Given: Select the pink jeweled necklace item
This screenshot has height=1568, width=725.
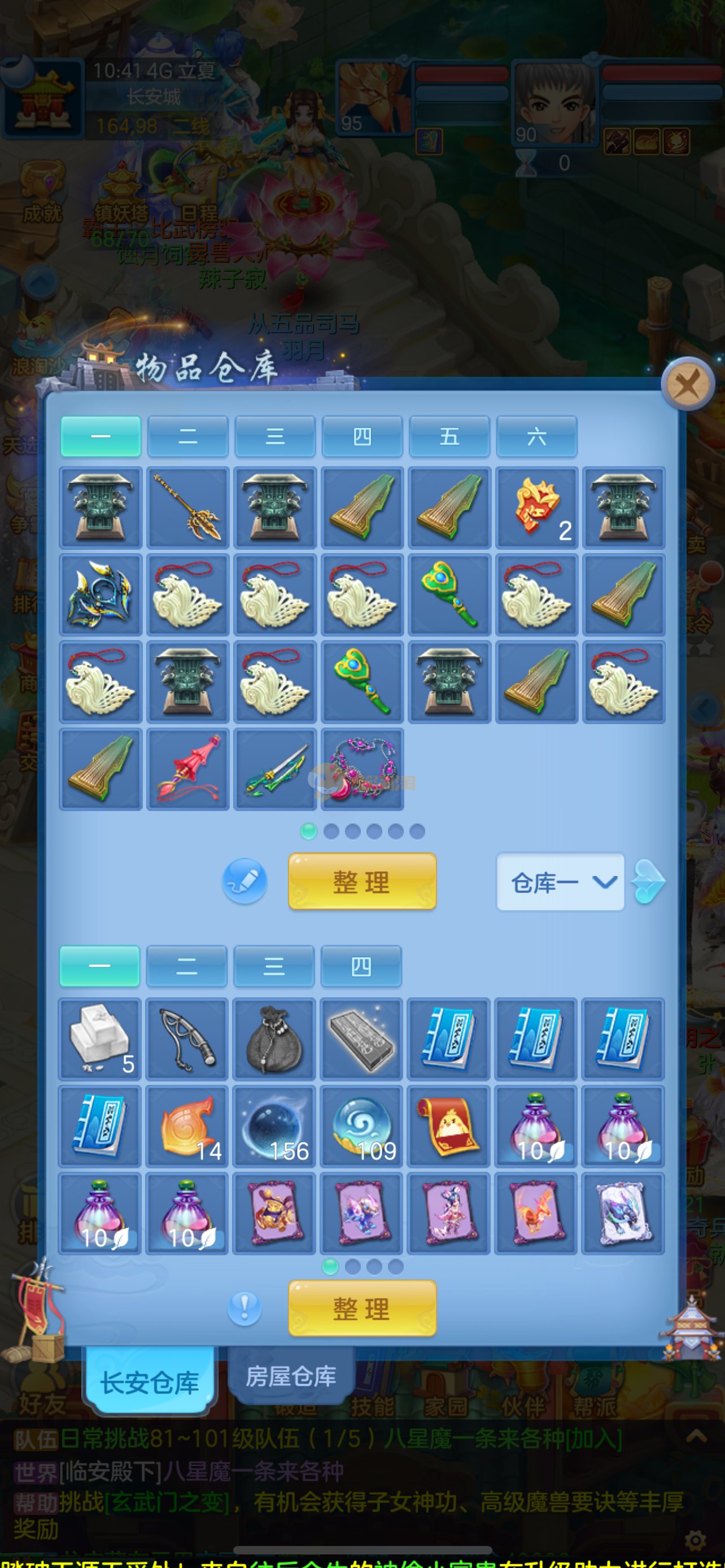Looking at the screenshot, I should pyautogui.click(x=361, y=769).
